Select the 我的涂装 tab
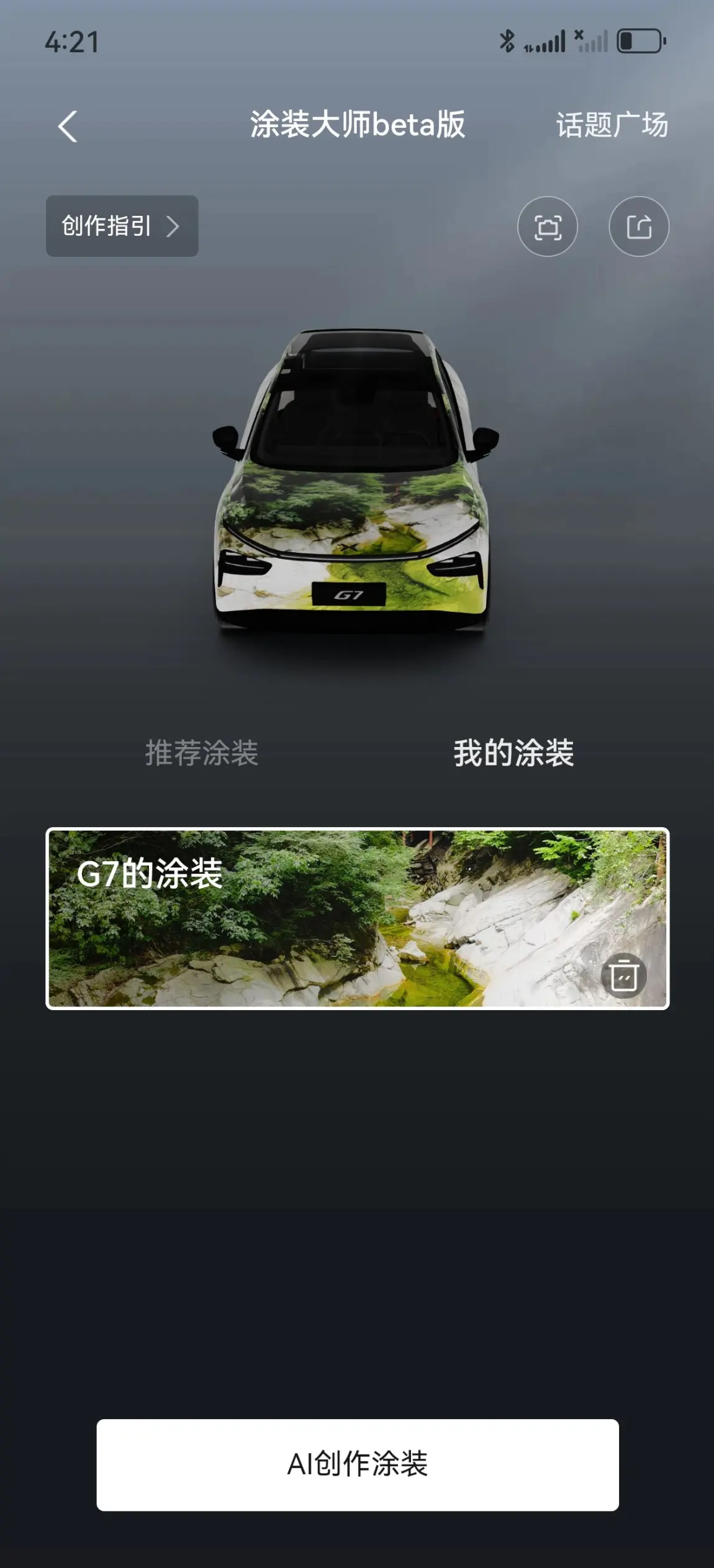Screen dimensions: 714x1568 (x=513, y=753)
